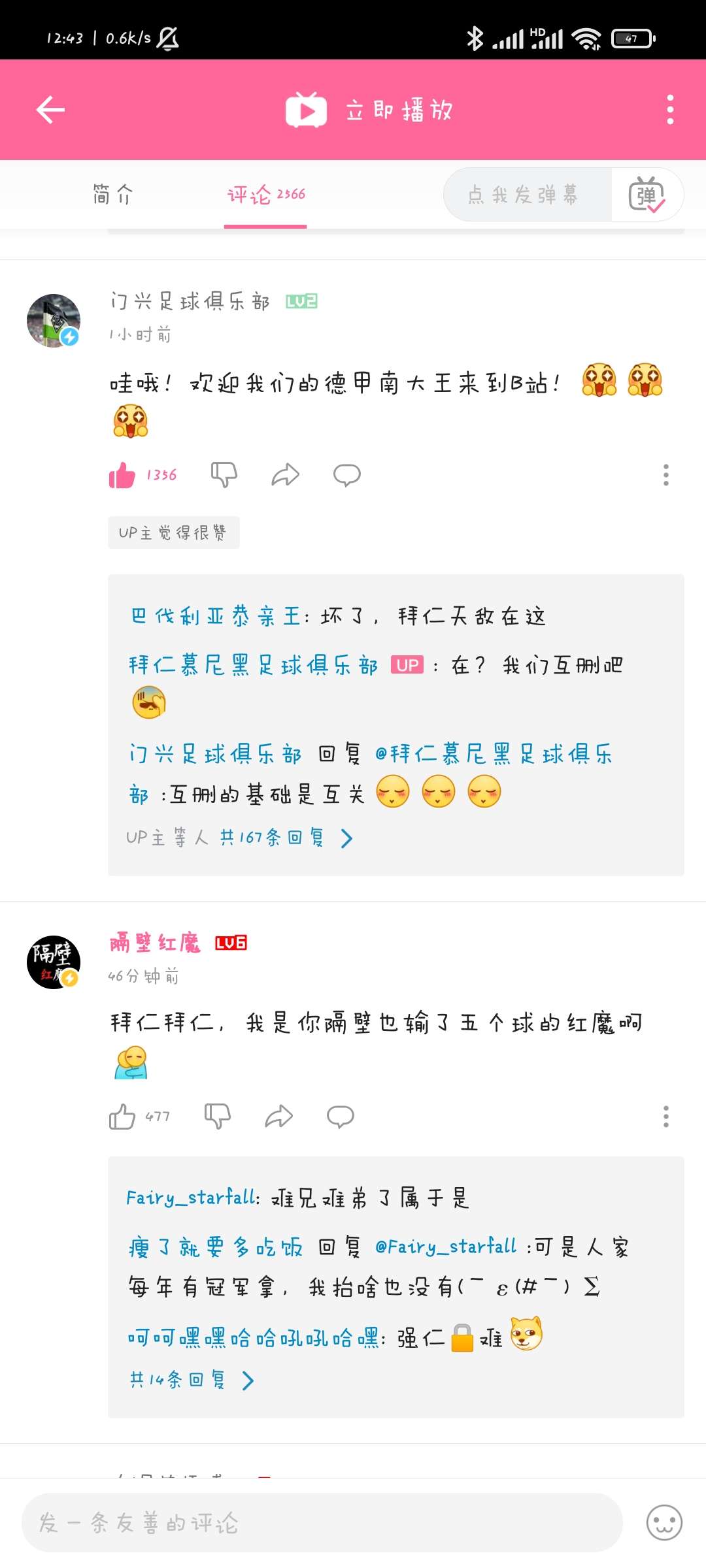Open 拜仁慕尼黑足球俱乐部 UP username in replies
706x1568 pixels.
tap(254, 665)
